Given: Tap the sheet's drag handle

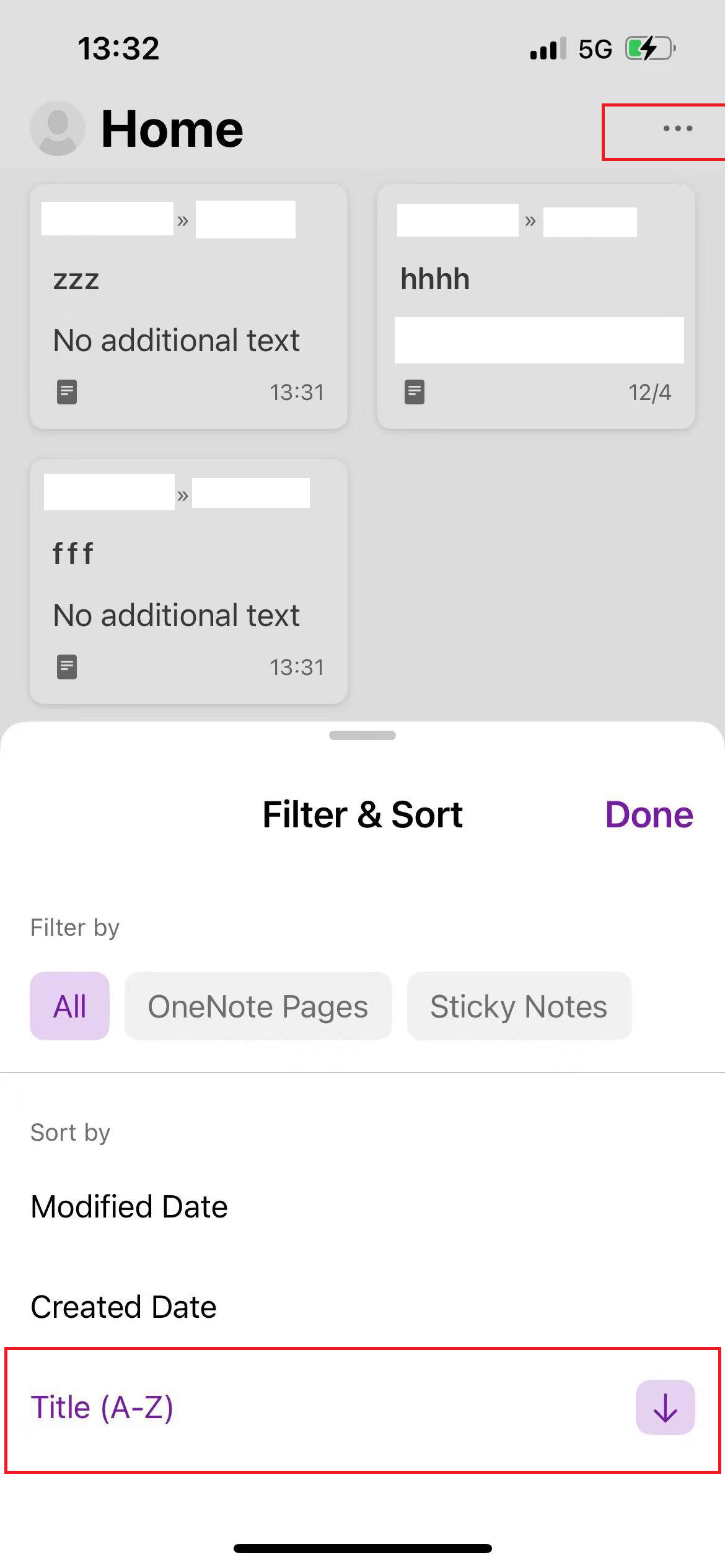Looking at the screenshot, I should point(362,735).
